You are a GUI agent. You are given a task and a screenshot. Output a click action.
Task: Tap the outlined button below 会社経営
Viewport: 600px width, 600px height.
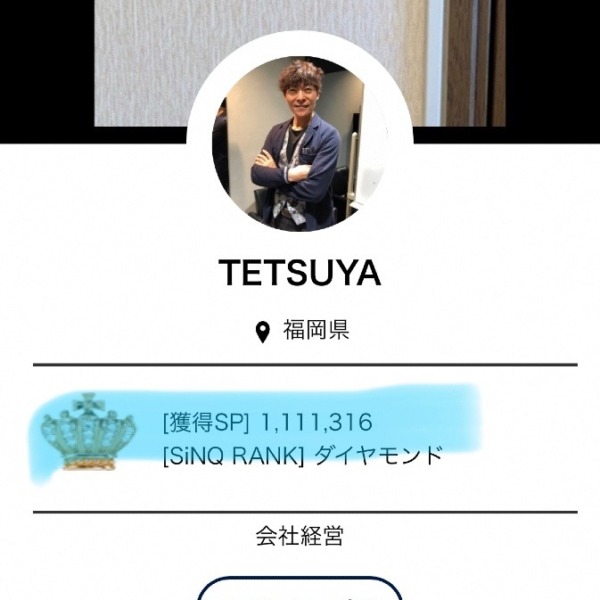[x=299, y=590]
